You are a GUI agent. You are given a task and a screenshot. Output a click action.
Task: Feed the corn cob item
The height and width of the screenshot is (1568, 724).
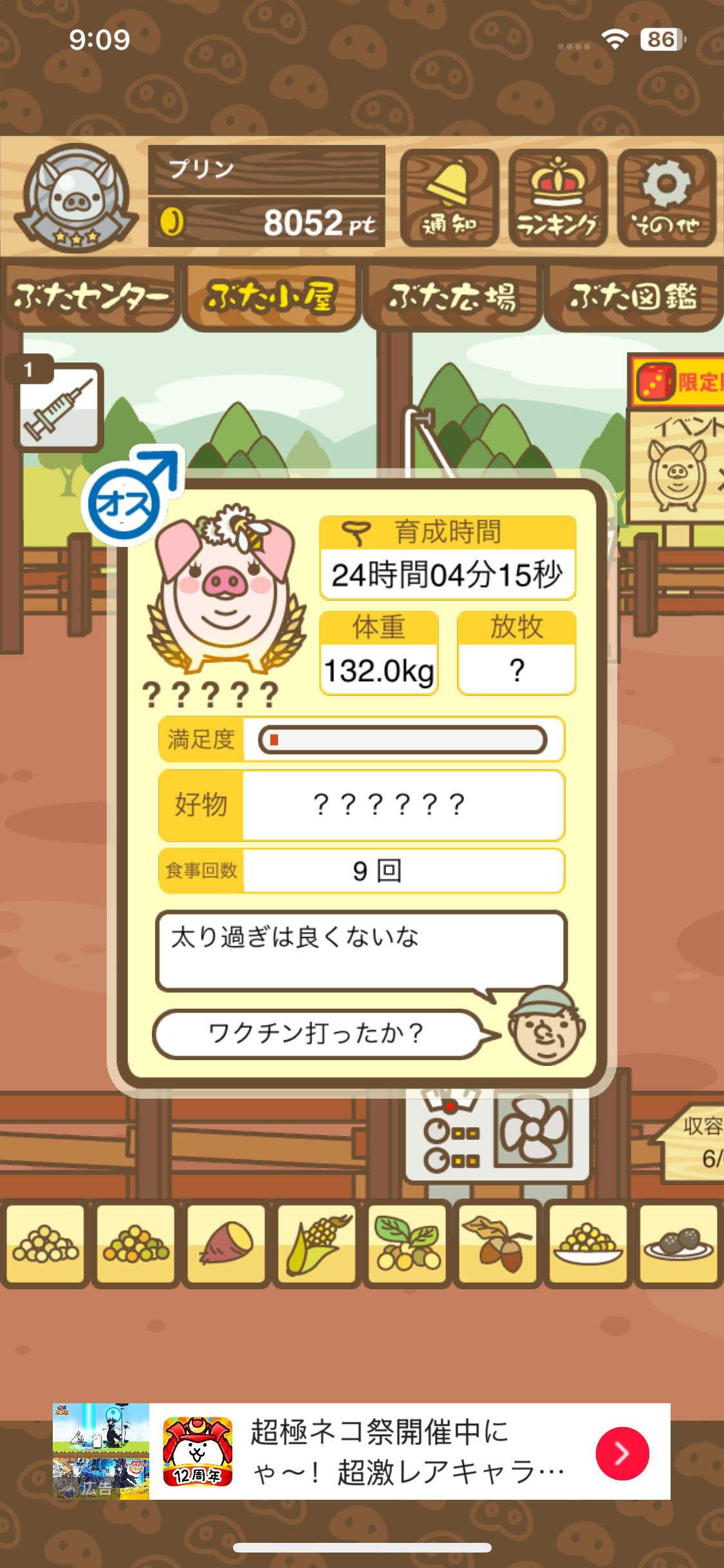click(x=317, y=1244)
